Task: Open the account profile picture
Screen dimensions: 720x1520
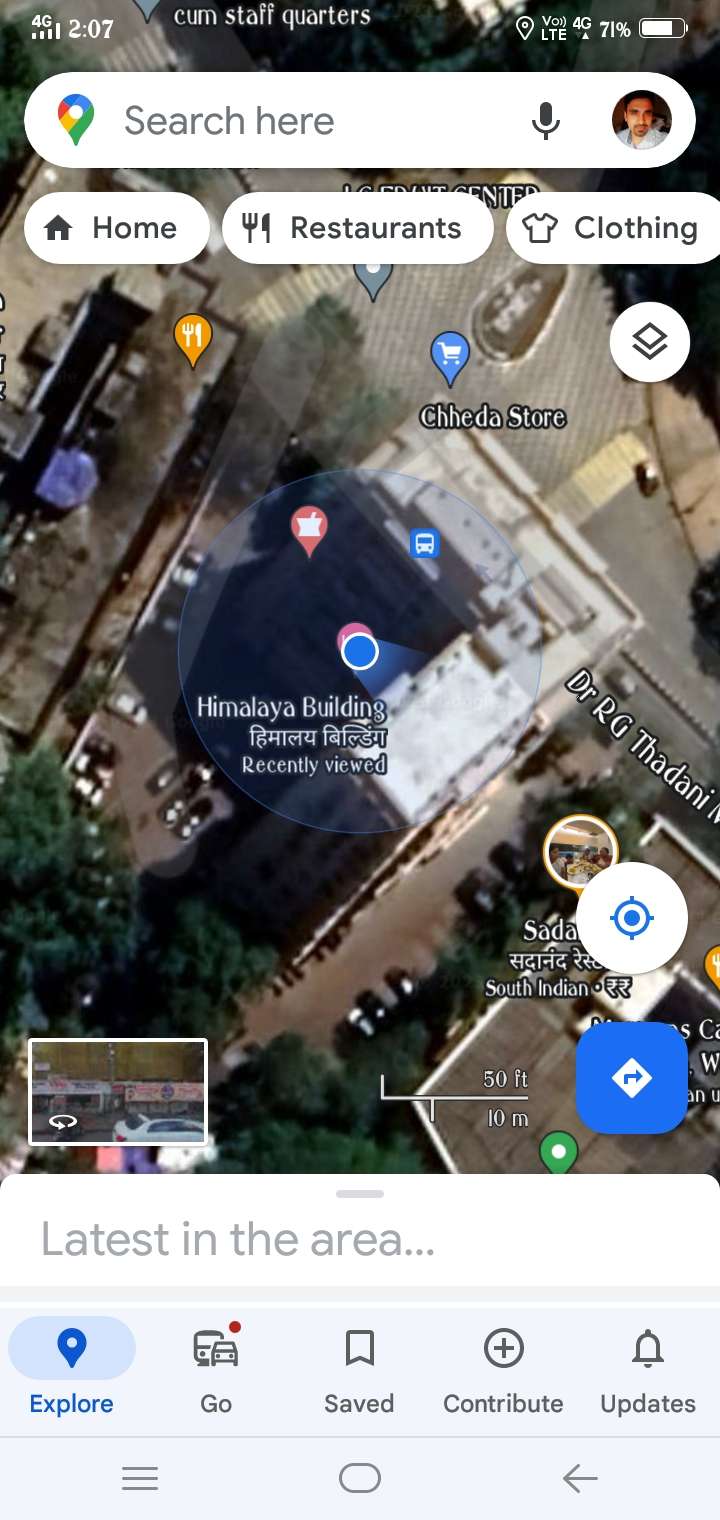Action: (x=642, y=121)
